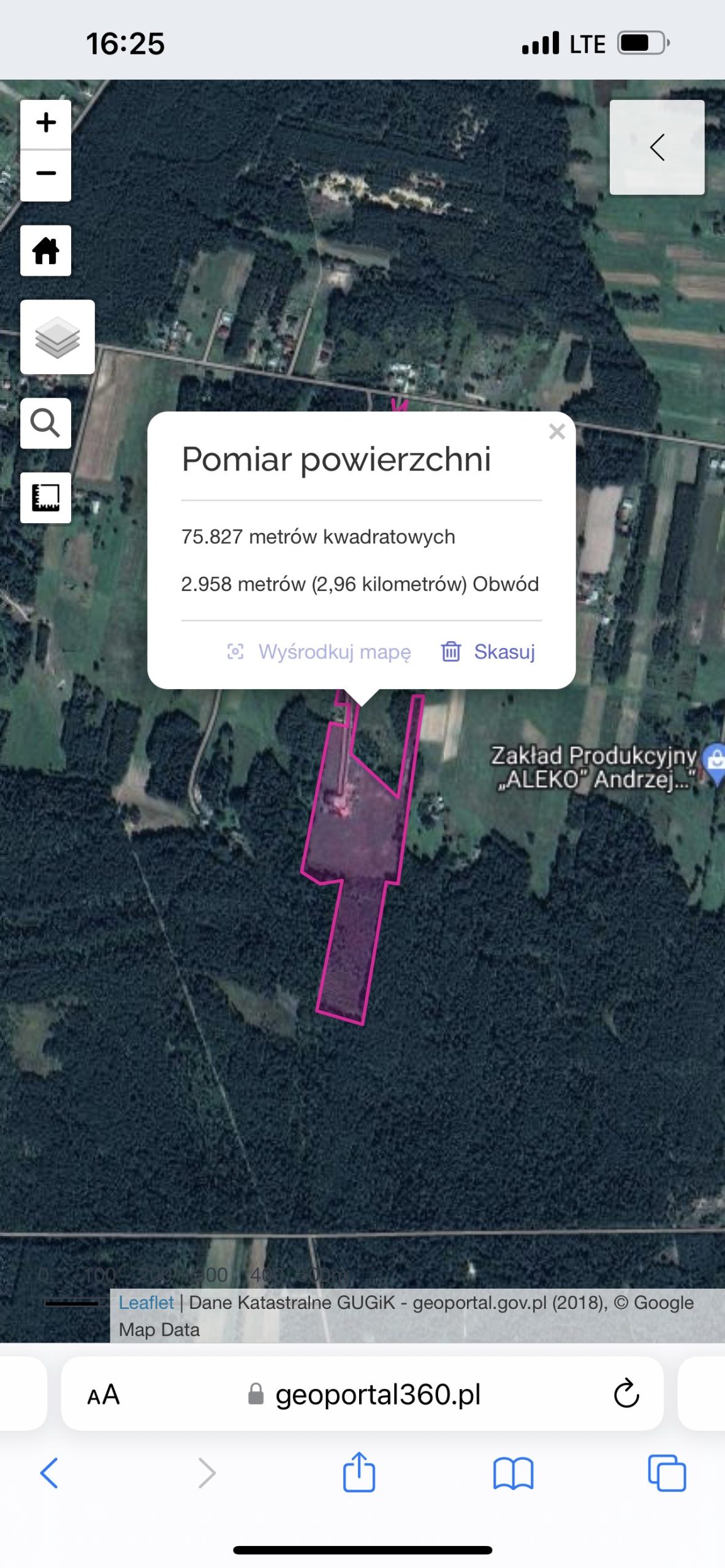Open the measurement ruler tool
The height and width of the screenshot is (1568, 725).
46,497
